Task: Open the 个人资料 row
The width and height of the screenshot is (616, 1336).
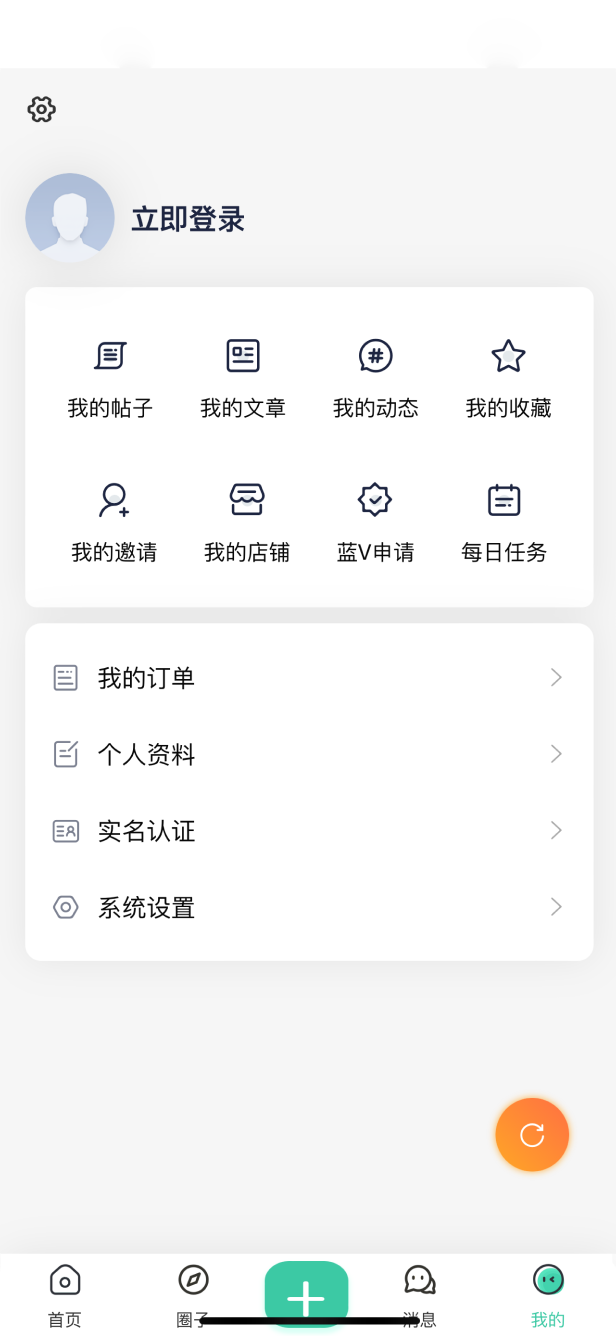Action: click(309, 754)
